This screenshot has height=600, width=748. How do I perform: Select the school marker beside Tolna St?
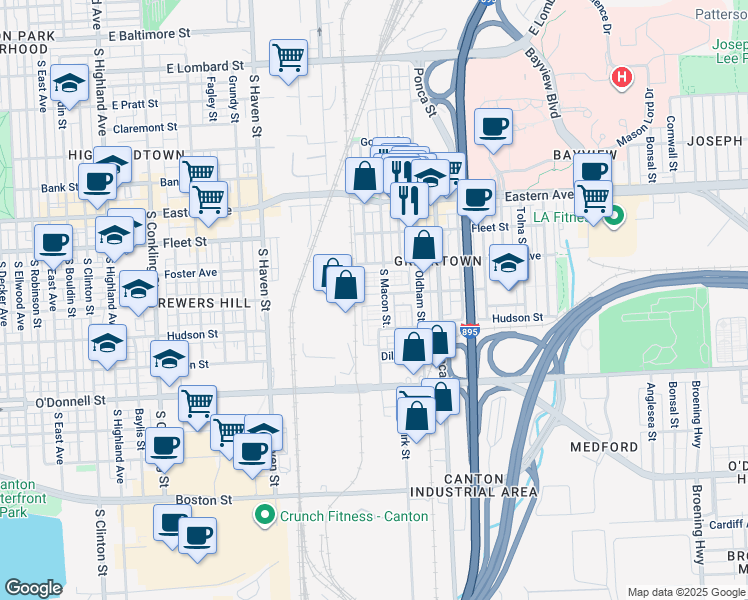tap(508, 263)
